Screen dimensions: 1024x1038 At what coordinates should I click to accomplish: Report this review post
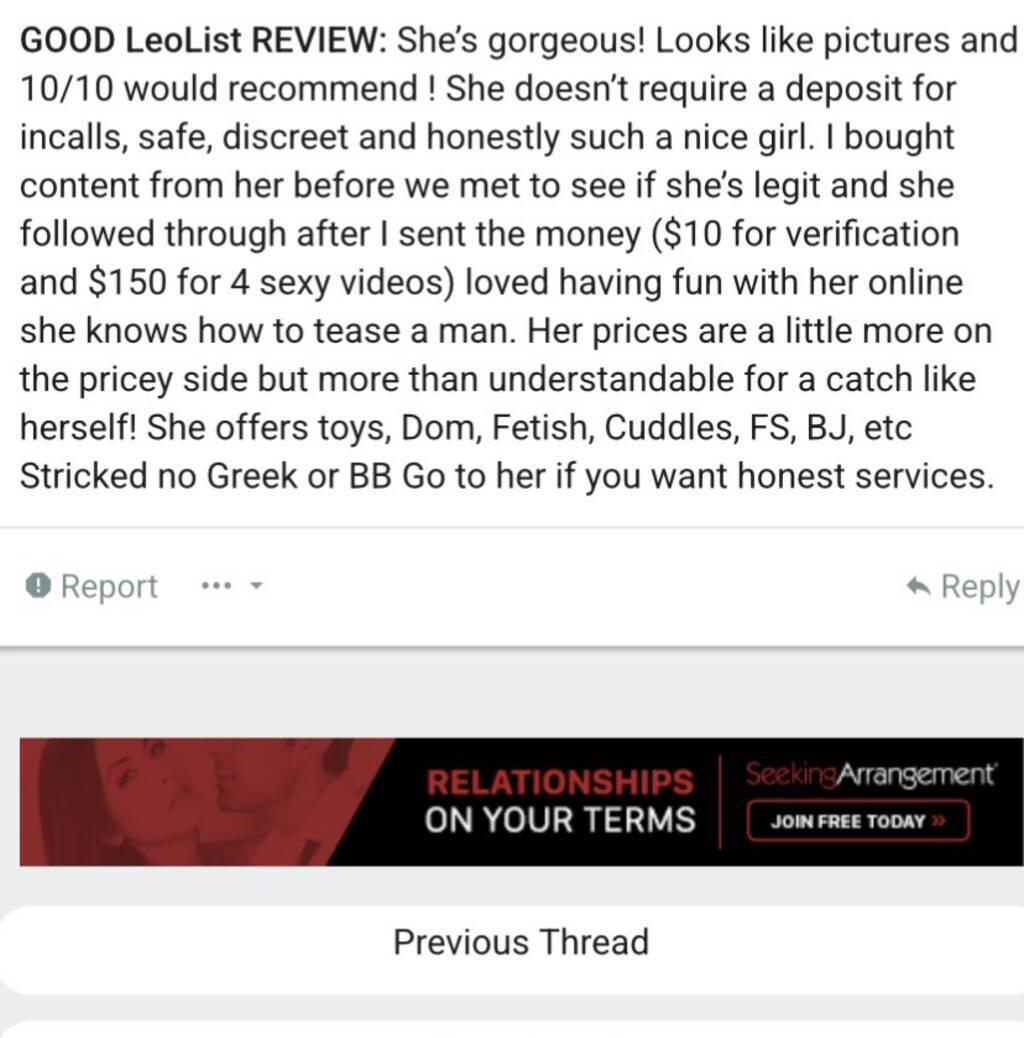[92, 586]
